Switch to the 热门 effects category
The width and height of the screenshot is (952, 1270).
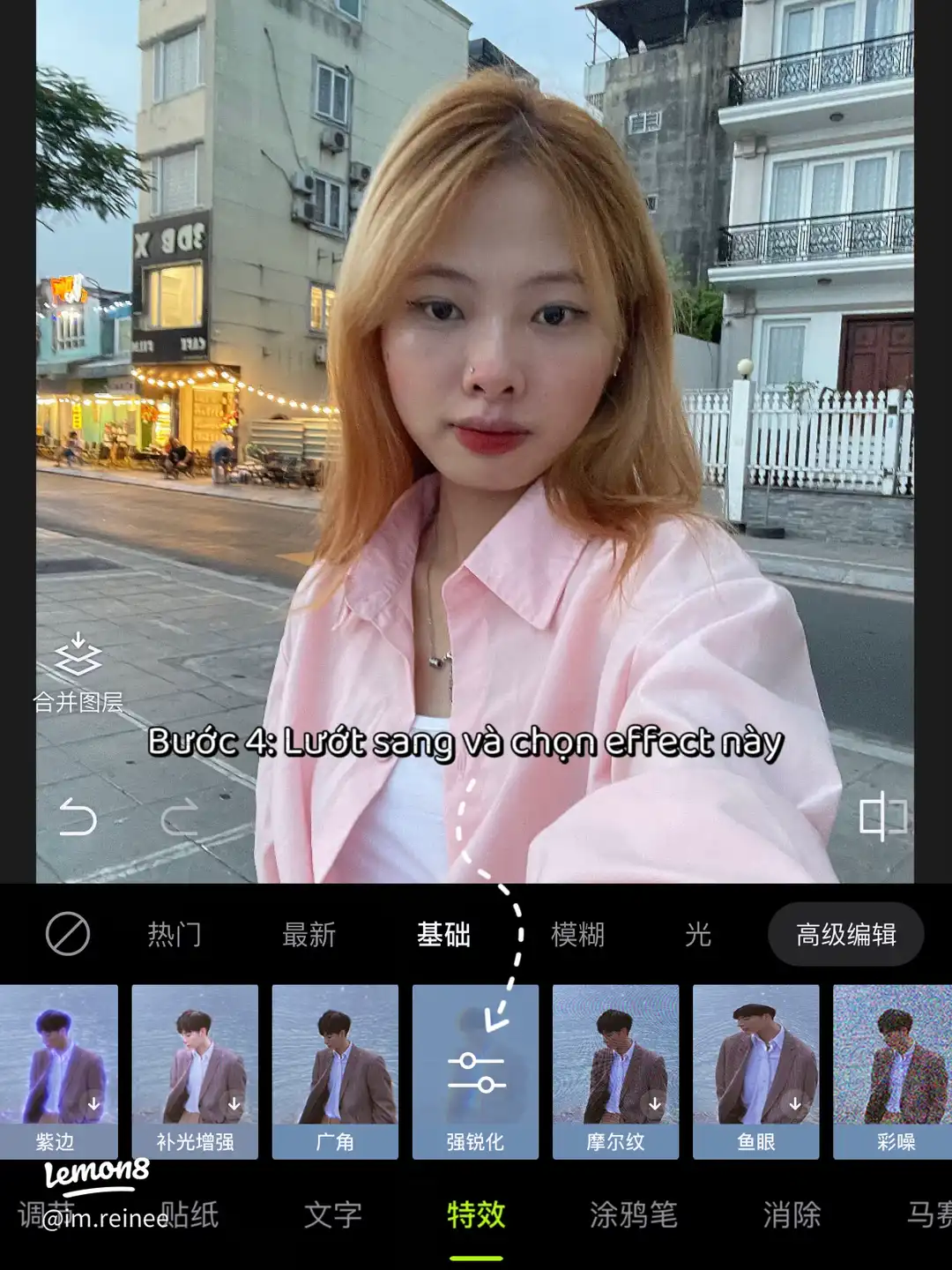click(x=175, y=934)
